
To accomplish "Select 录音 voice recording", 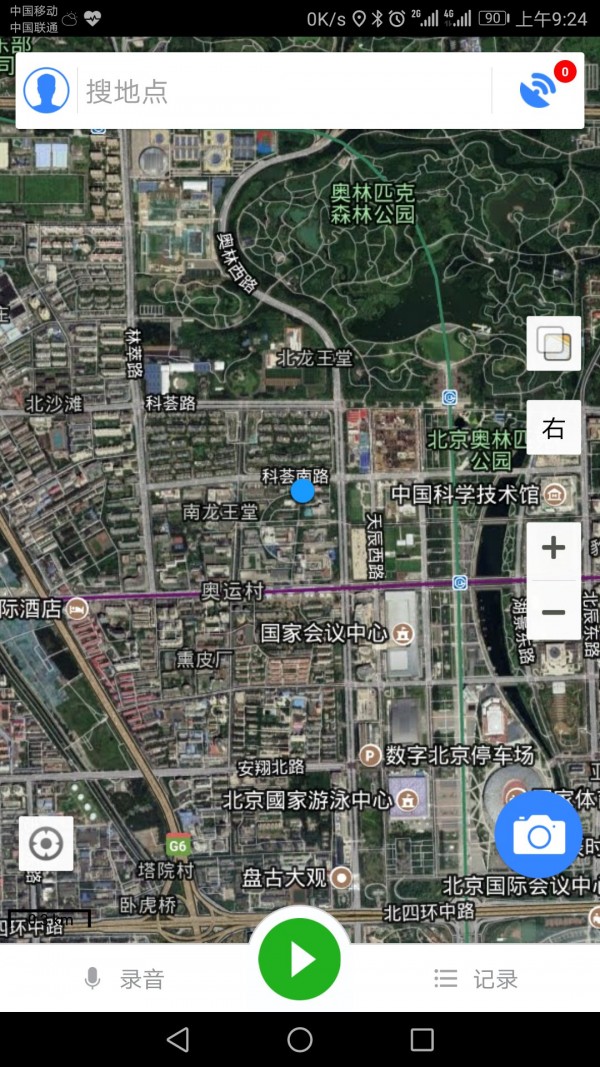I will (x=125, y=979).
